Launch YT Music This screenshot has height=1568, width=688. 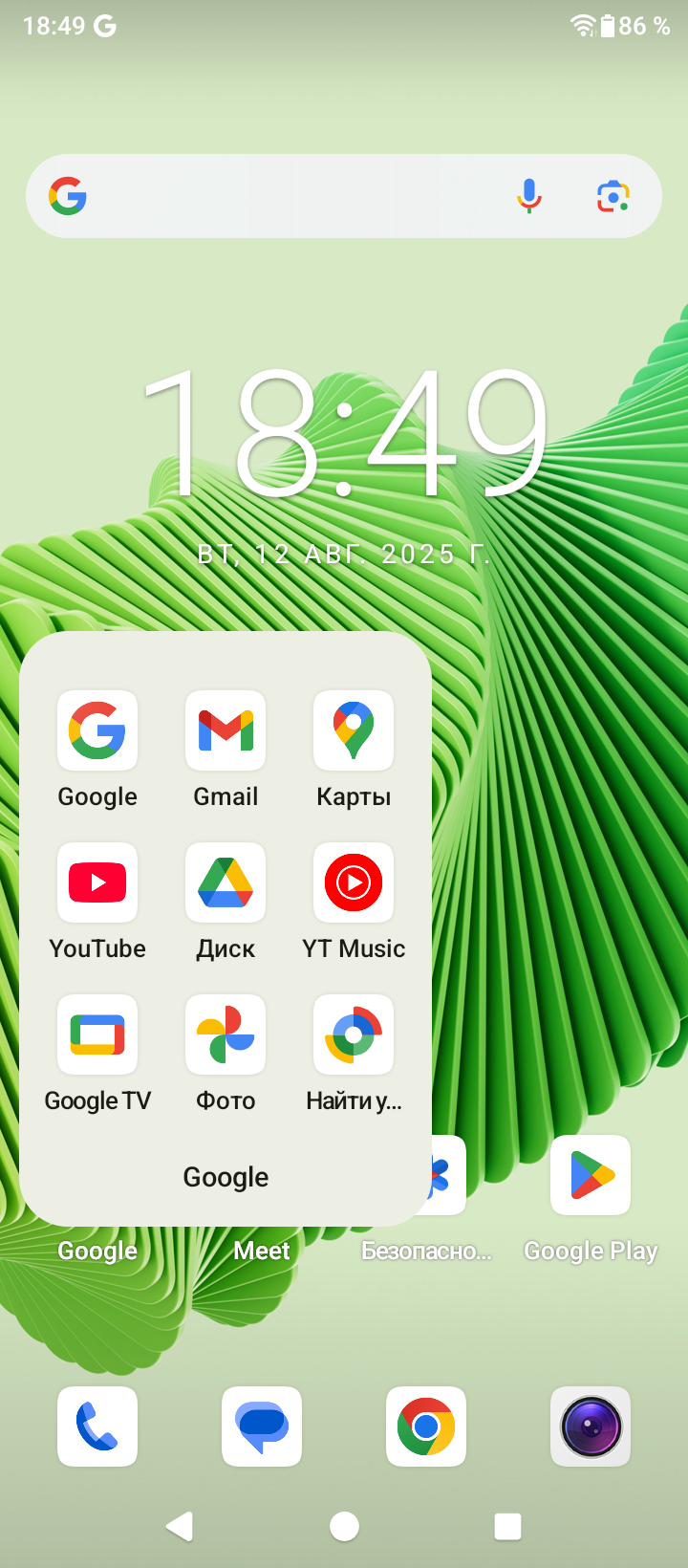coord(354,882)
